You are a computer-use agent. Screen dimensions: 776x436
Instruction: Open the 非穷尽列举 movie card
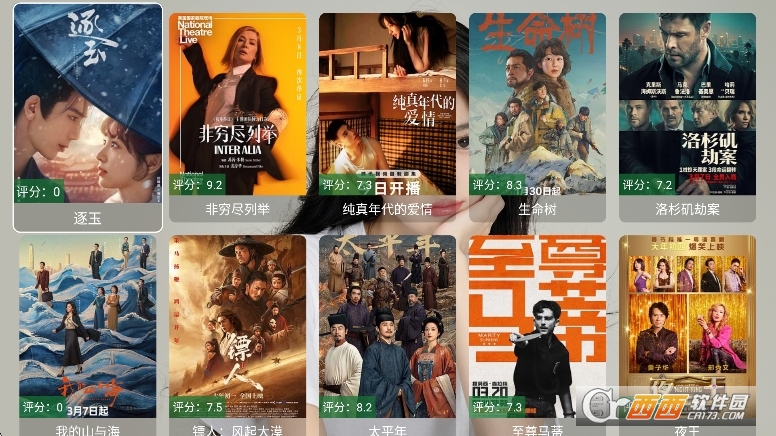click(237, 110)
